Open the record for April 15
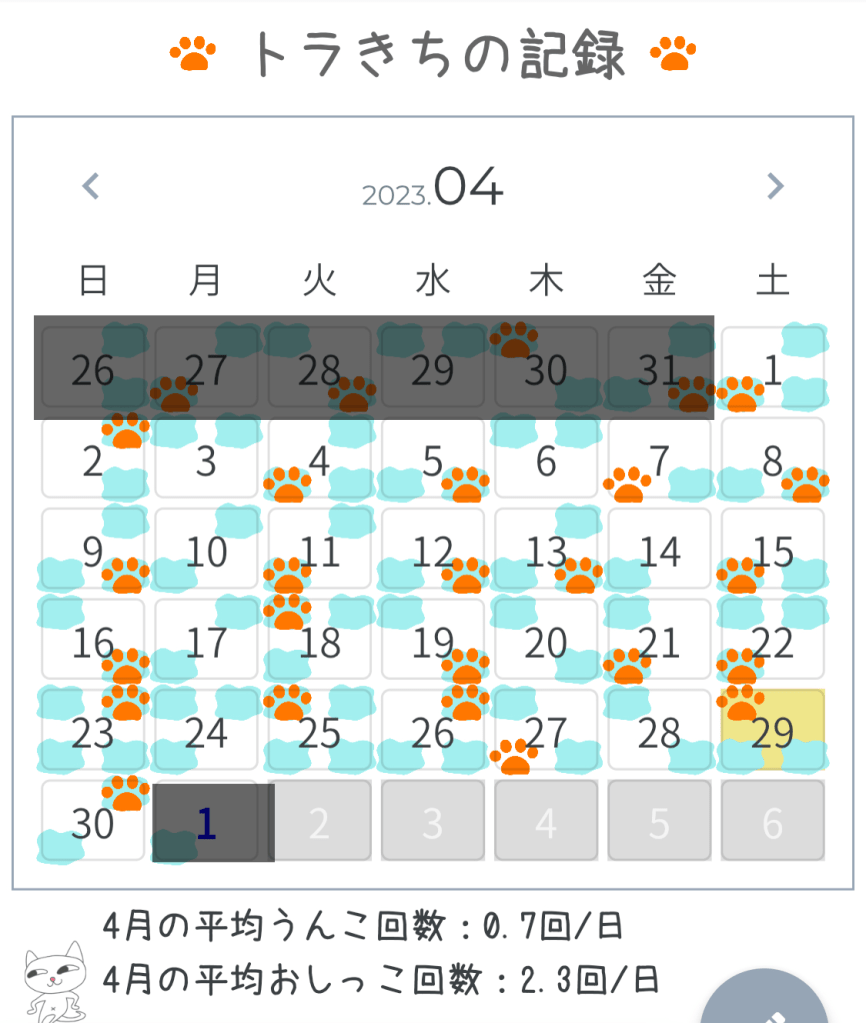 [x=772, y=552]
